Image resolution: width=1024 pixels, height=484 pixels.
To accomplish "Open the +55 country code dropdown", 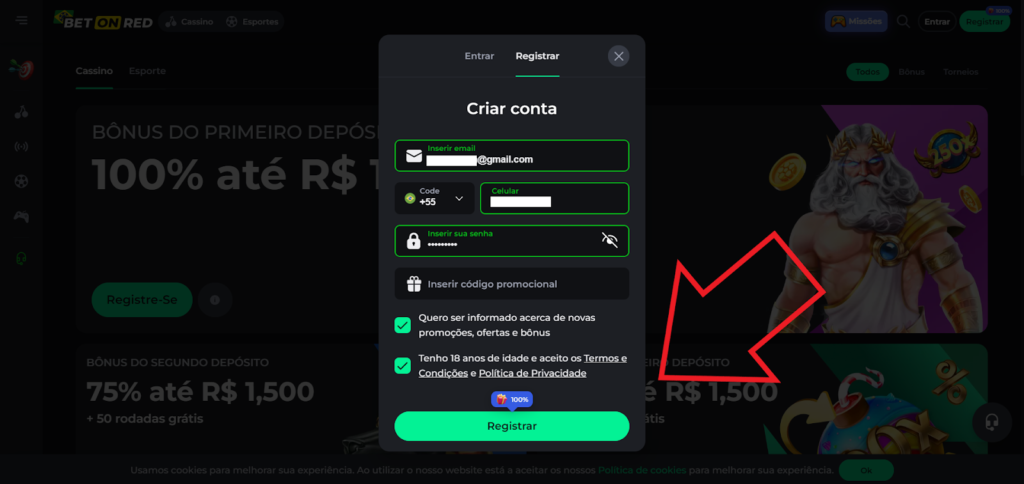I will click(435, 198).
